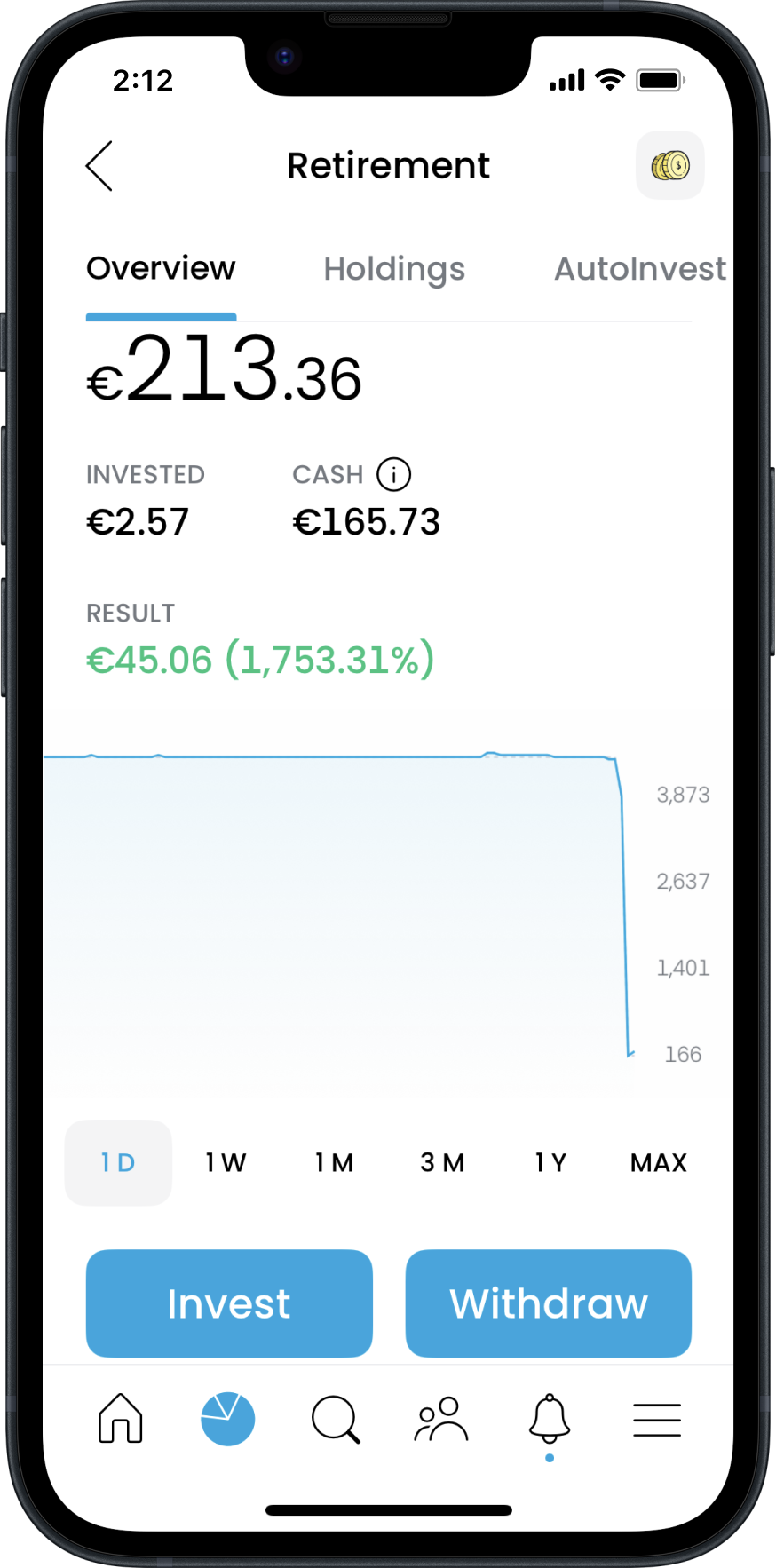
Task: Select the 1D chart range
Action: point(118,1163)
